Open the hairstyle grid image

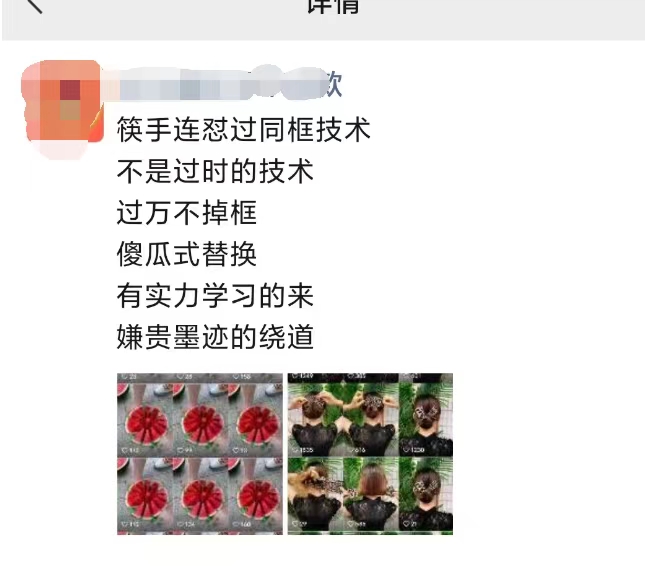pyautogui.click(x=370, y=453)
